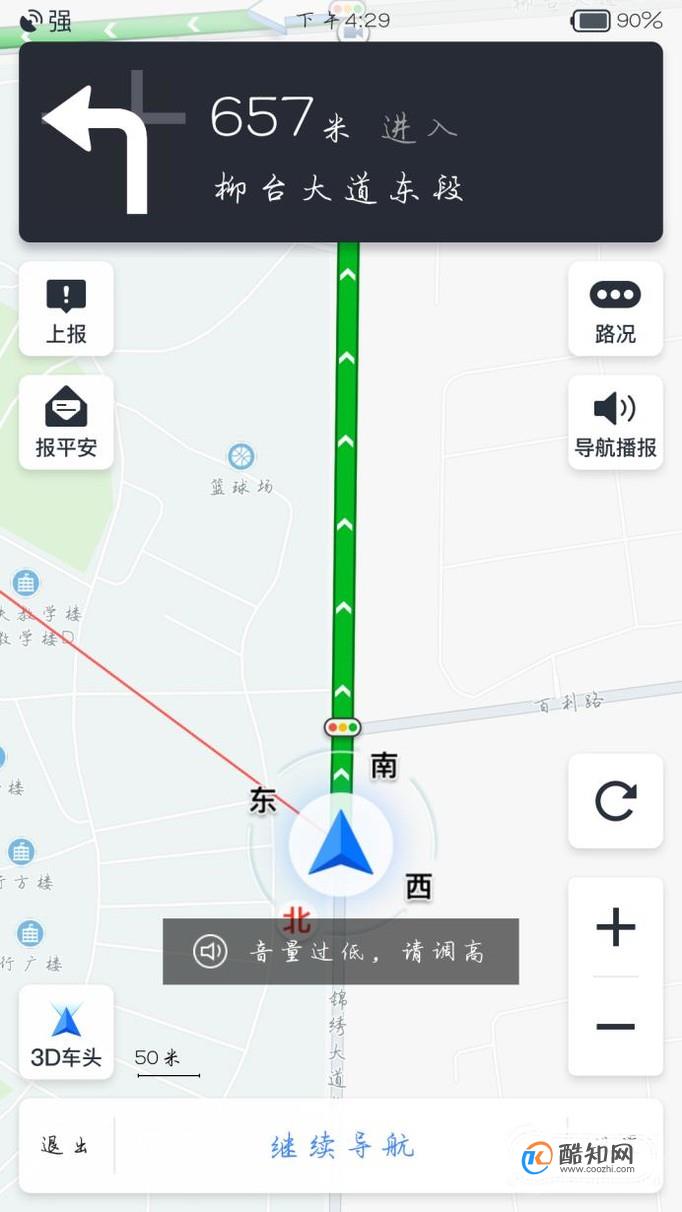This screenshot has height=1212, width=682.
Task: Zoom in with the plus button
Action: point(615,927)
